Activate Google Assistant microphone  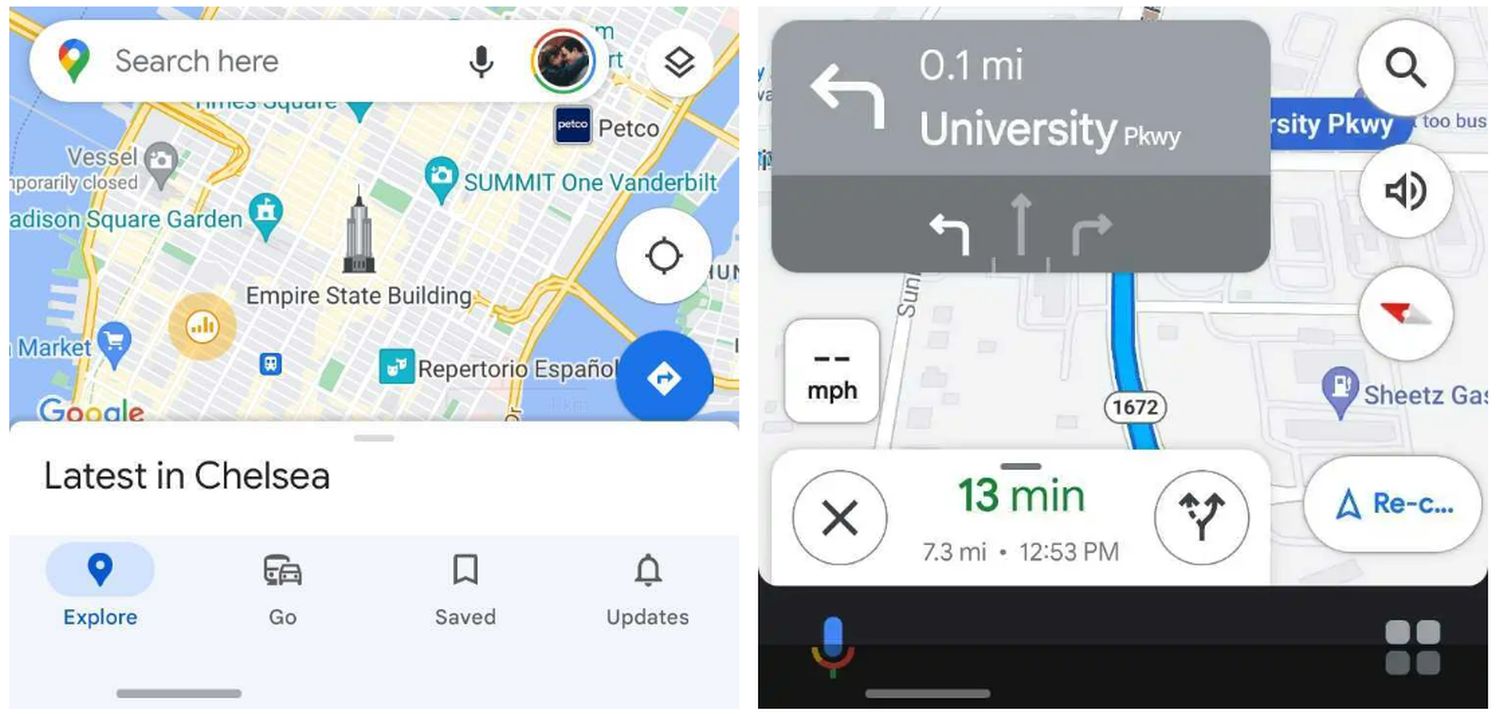point(833,645)
